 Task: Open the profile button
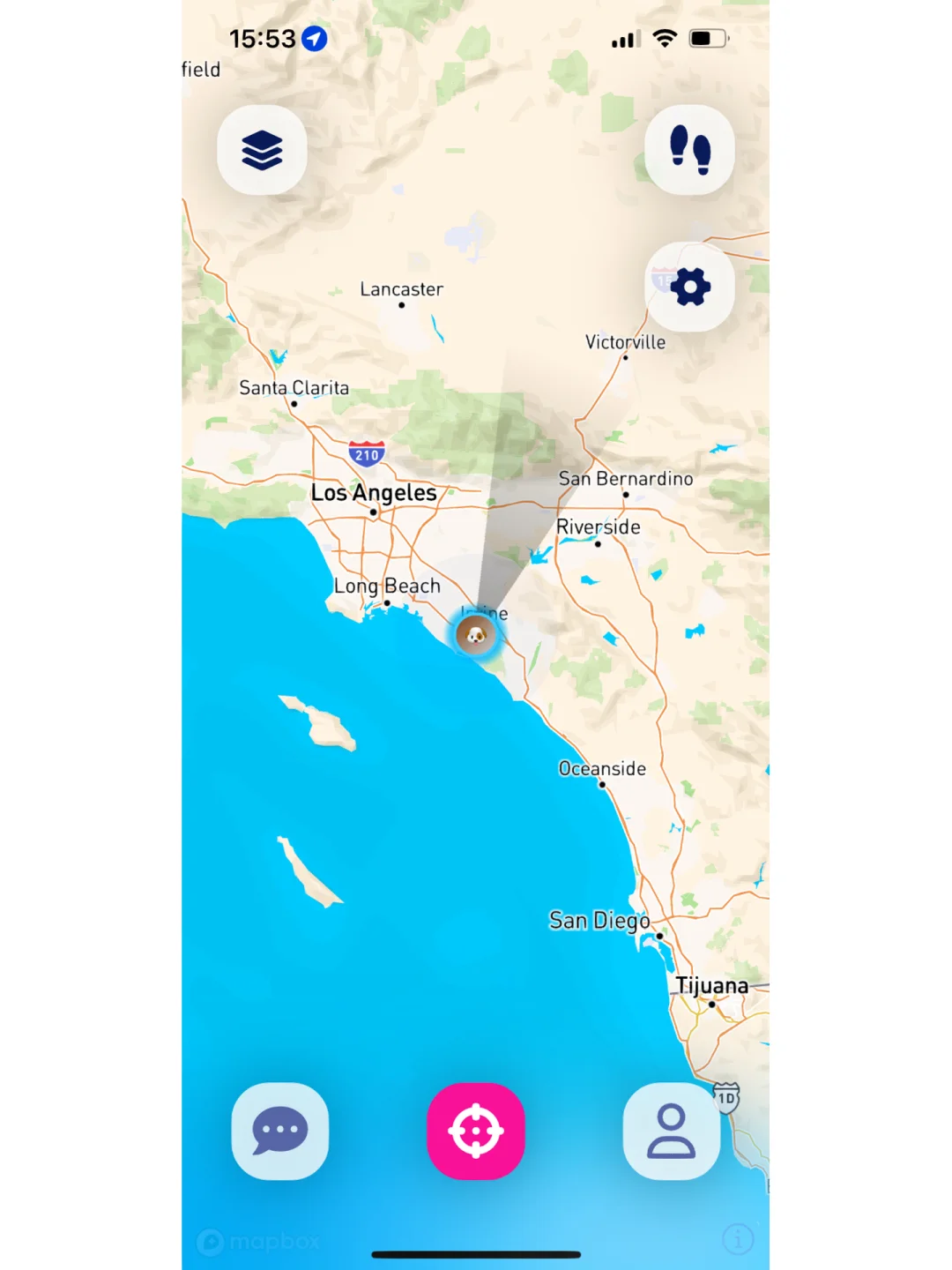(671, 1131)
